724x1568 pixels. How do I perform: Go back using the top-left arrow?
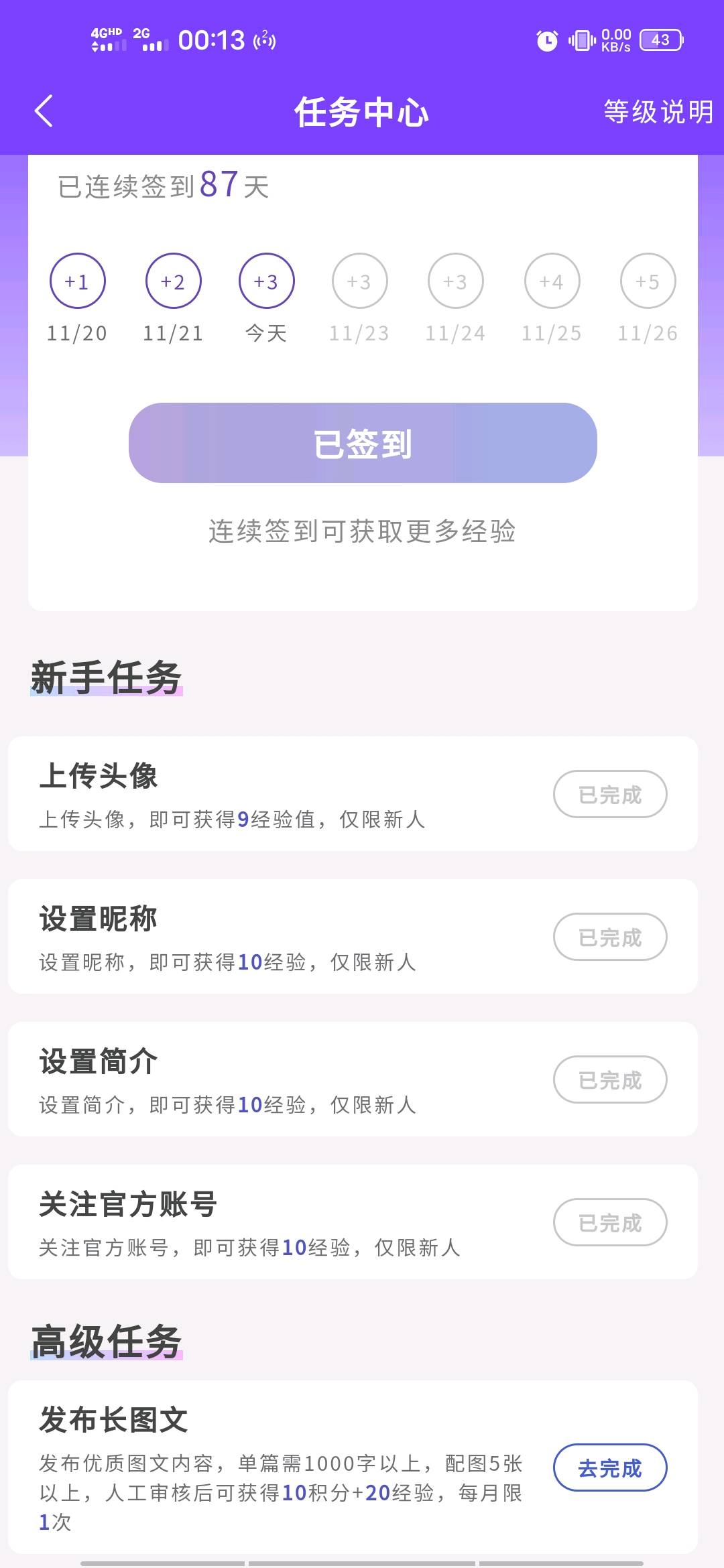pos(44,111)
